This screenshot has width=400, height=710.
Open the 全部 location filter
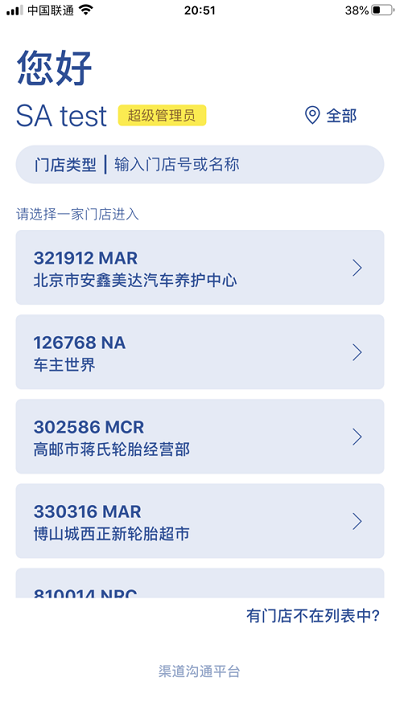click(331, 115)
